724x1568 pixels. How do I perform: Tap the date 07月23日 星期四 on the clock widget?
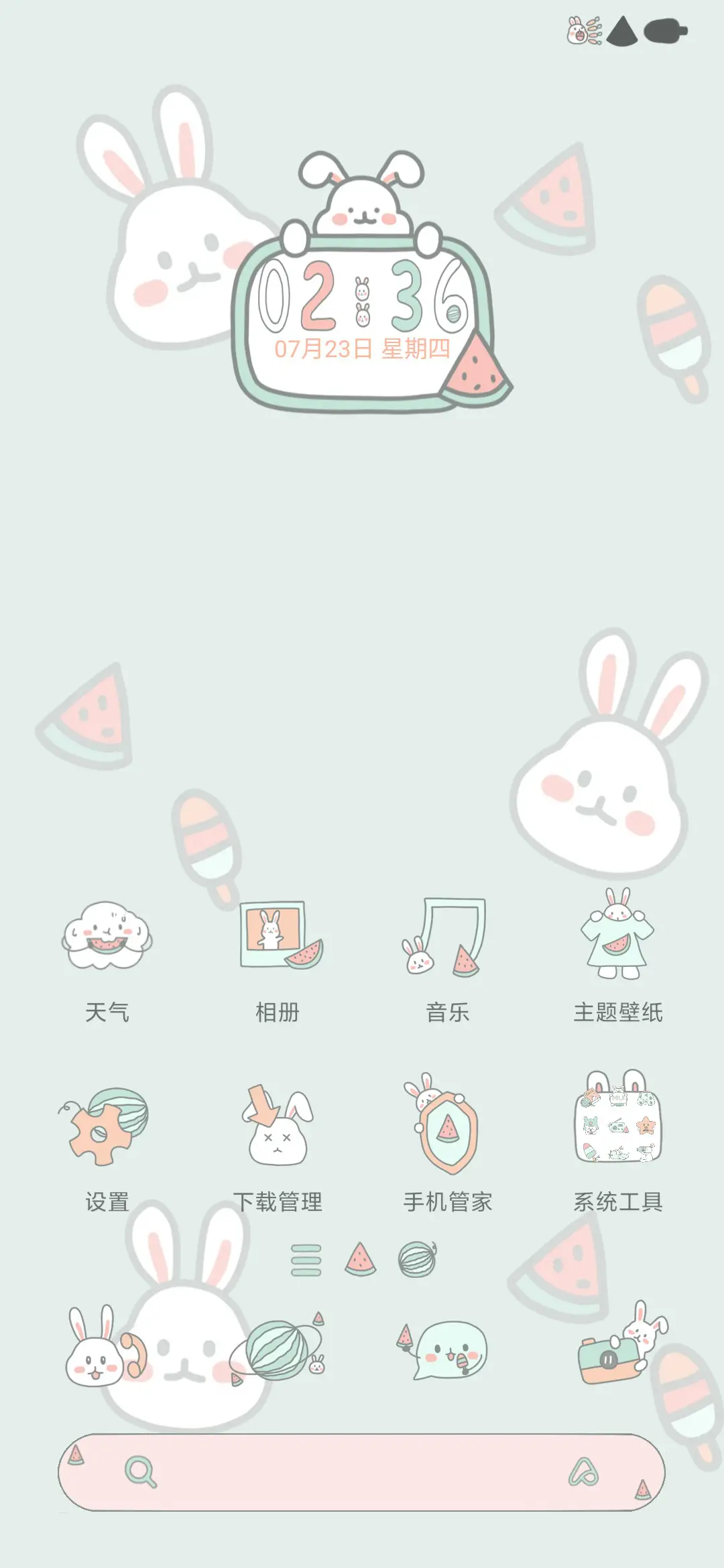tap(362, 348)
